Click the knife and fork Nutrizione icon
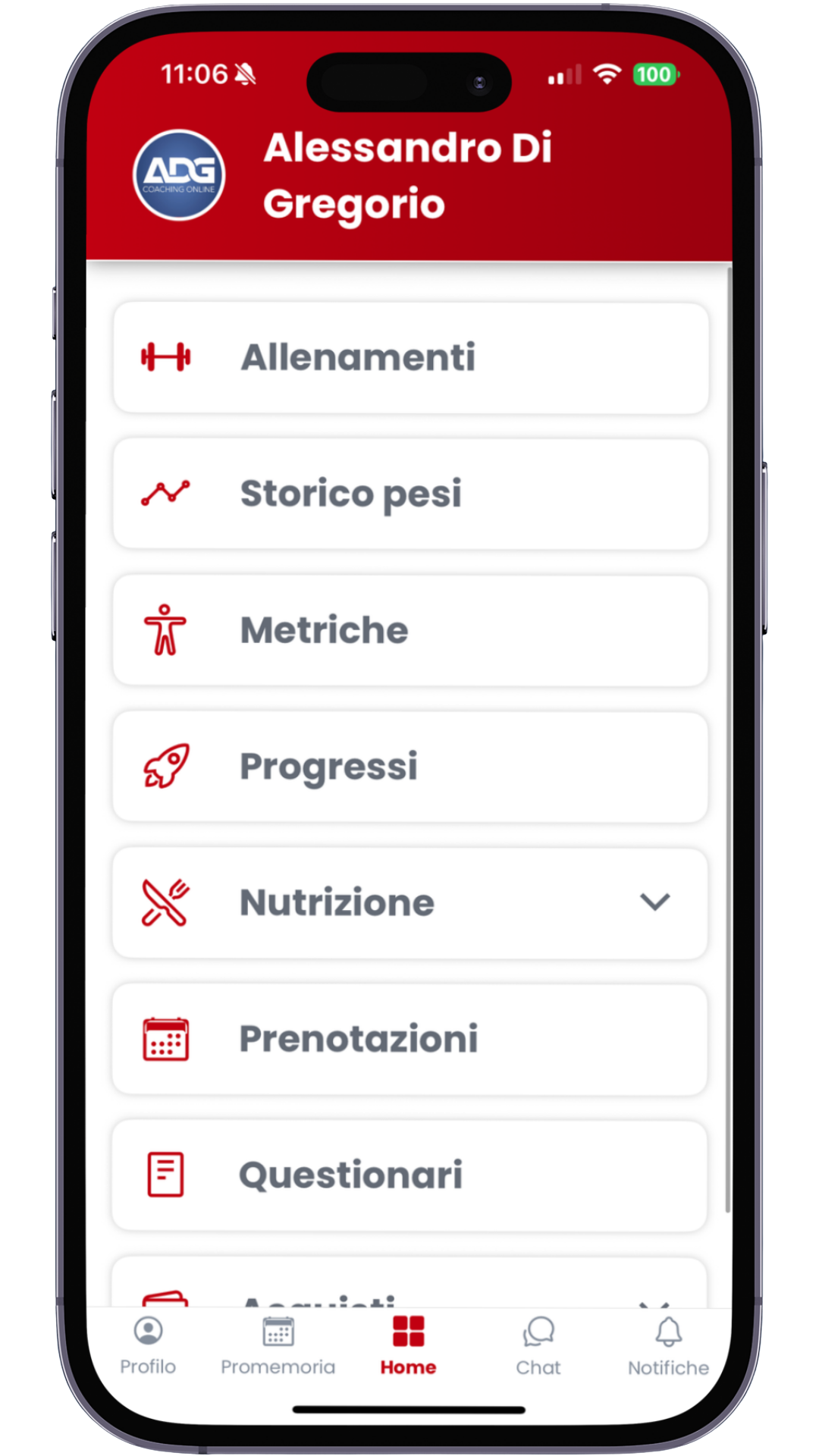 click(166, 902)
